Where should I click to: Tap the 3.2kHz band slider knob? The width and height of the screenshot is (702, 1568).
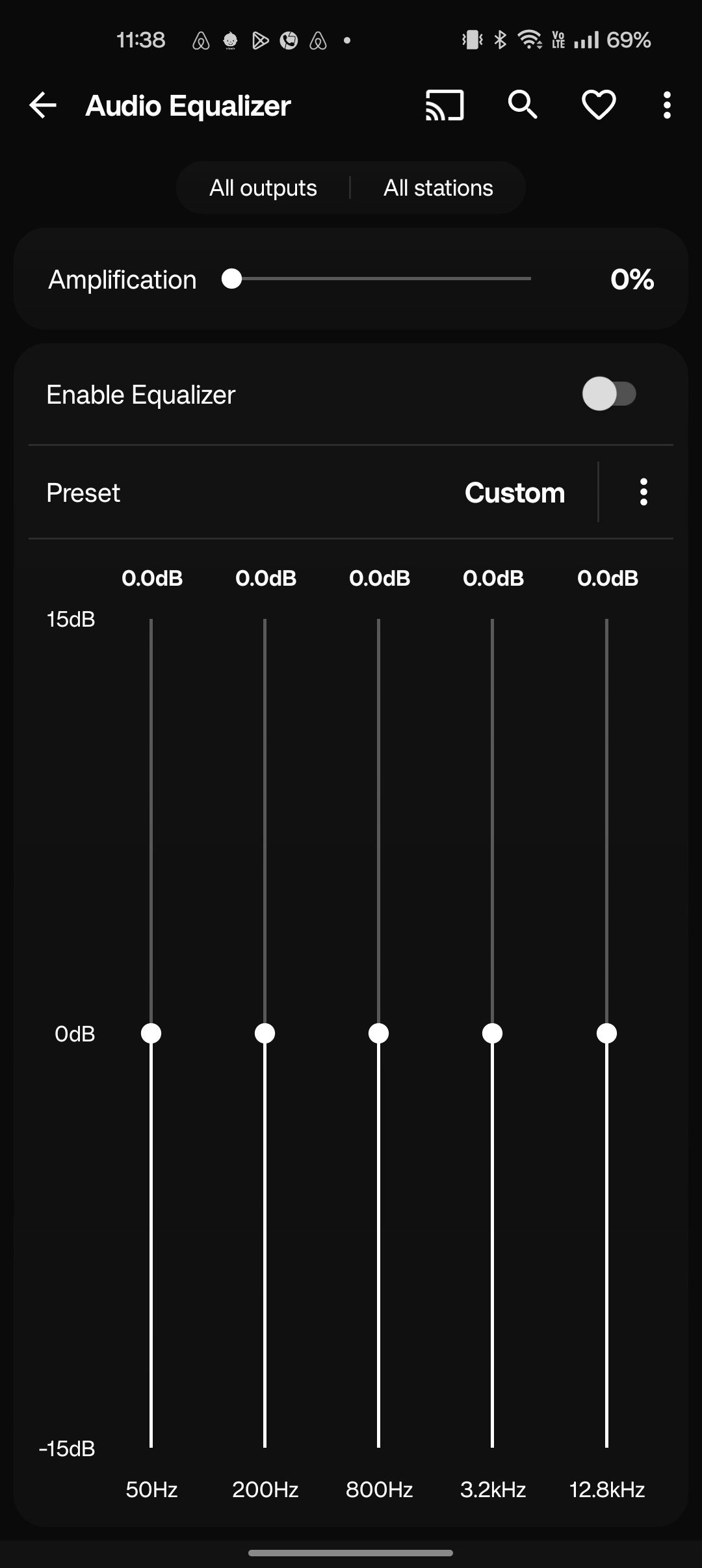[x=492, y=1033]
